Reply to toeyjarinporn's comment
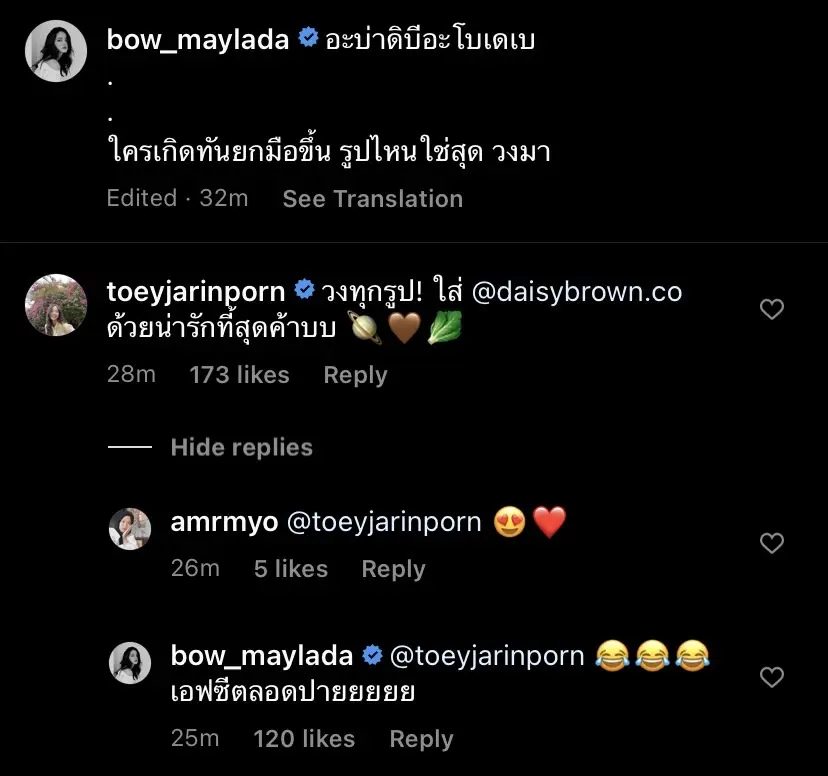828x776 pixels. [355, 375]
